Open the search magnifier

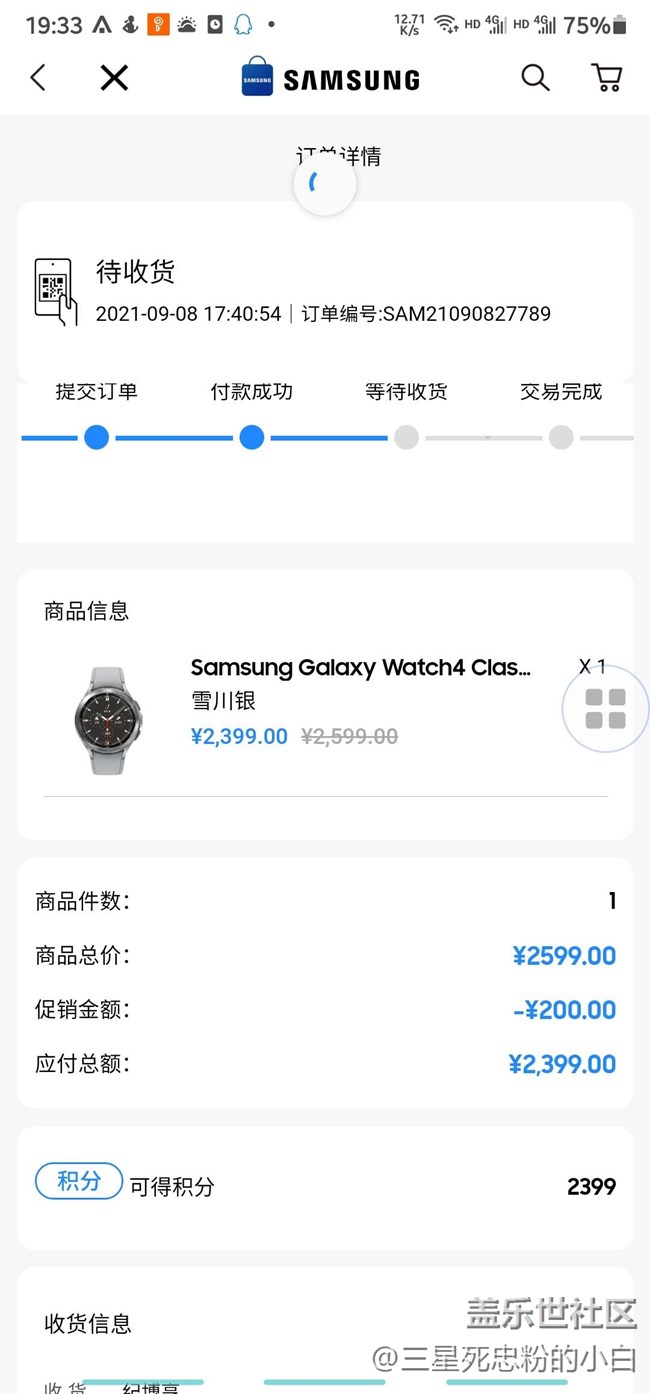535,78
